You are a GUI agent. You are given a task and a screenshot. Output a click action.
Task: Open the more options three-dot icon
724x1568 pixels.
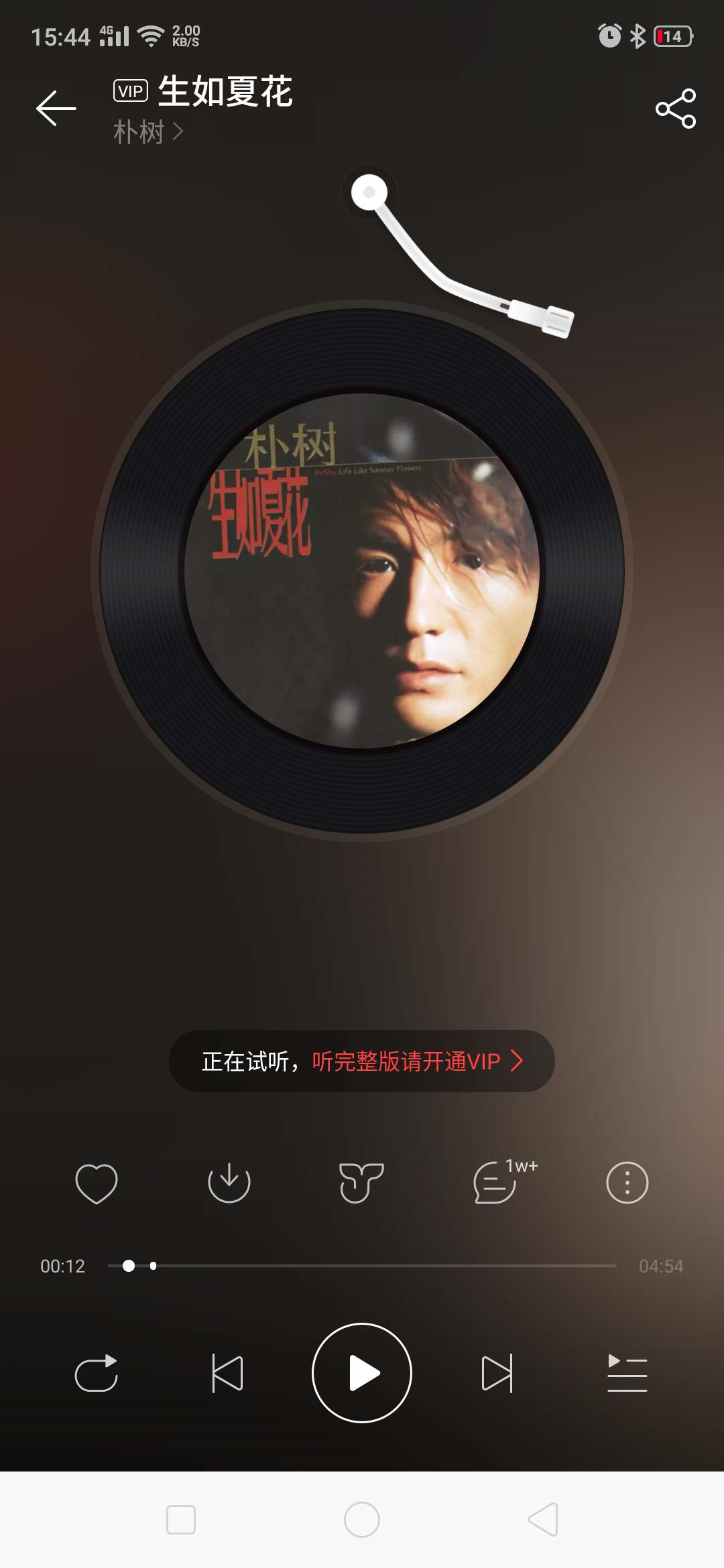627,1183
